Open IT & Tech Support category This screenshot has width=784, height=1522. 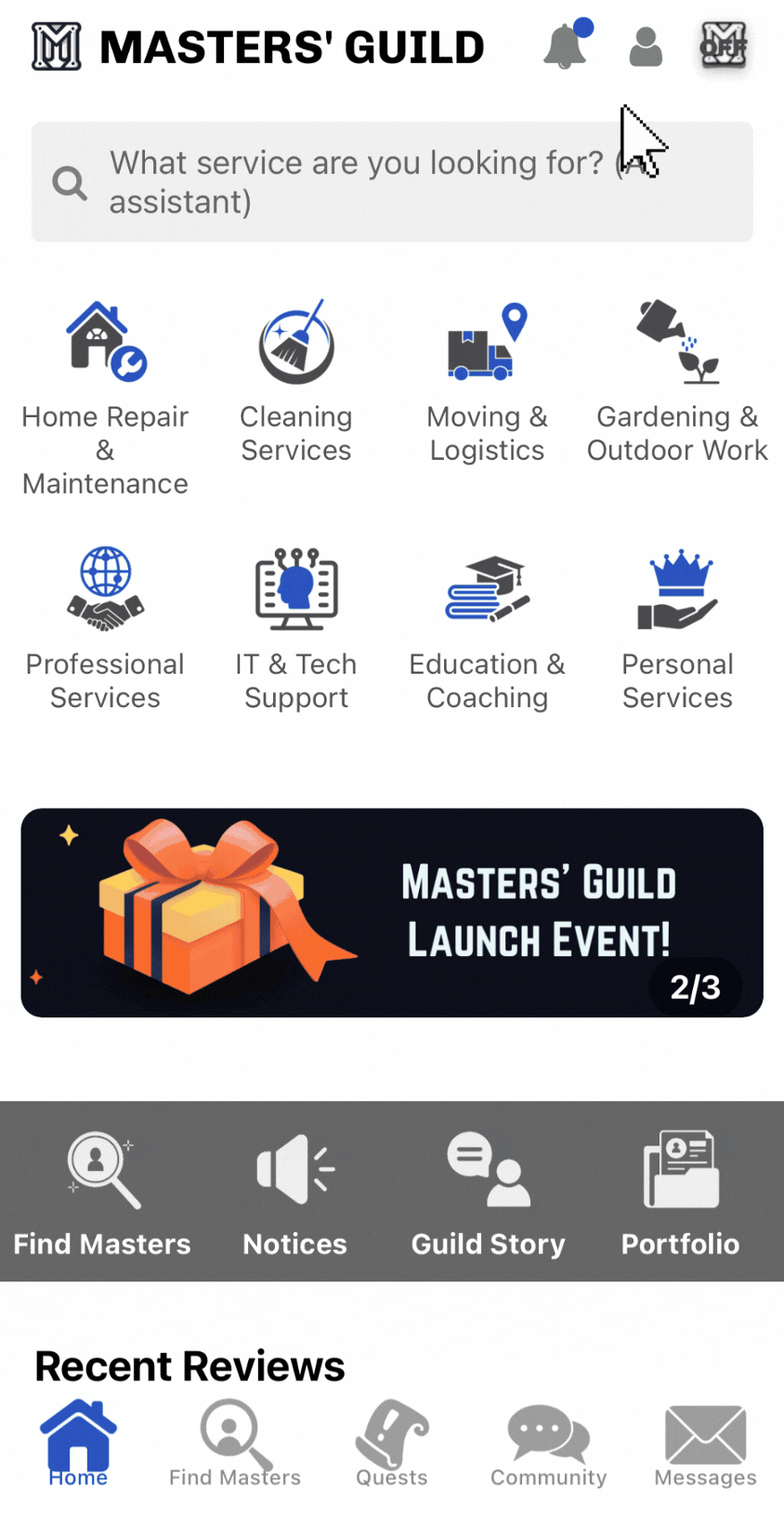click(296, 629)
